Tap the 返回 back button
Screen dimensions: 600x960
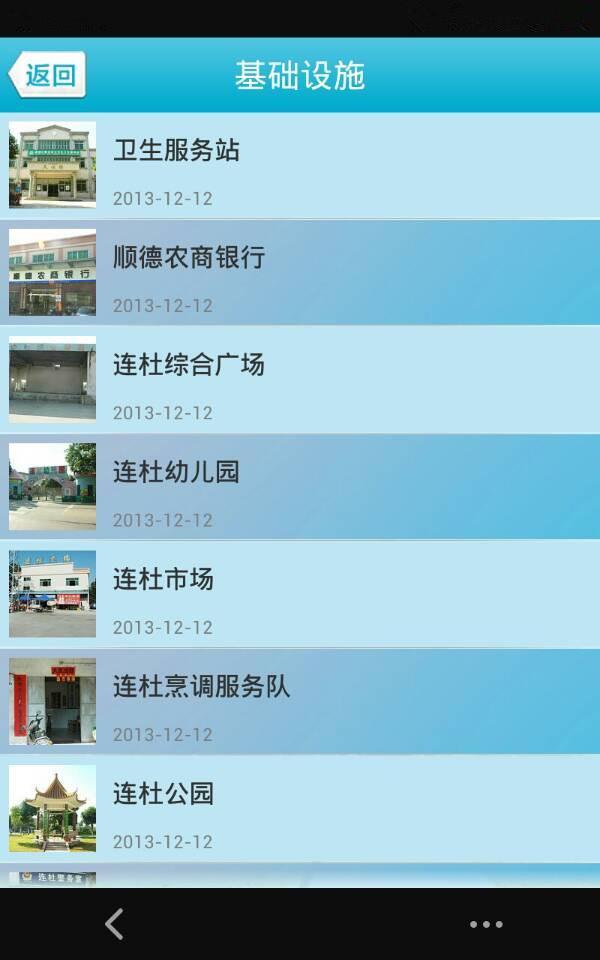point(47,75)
